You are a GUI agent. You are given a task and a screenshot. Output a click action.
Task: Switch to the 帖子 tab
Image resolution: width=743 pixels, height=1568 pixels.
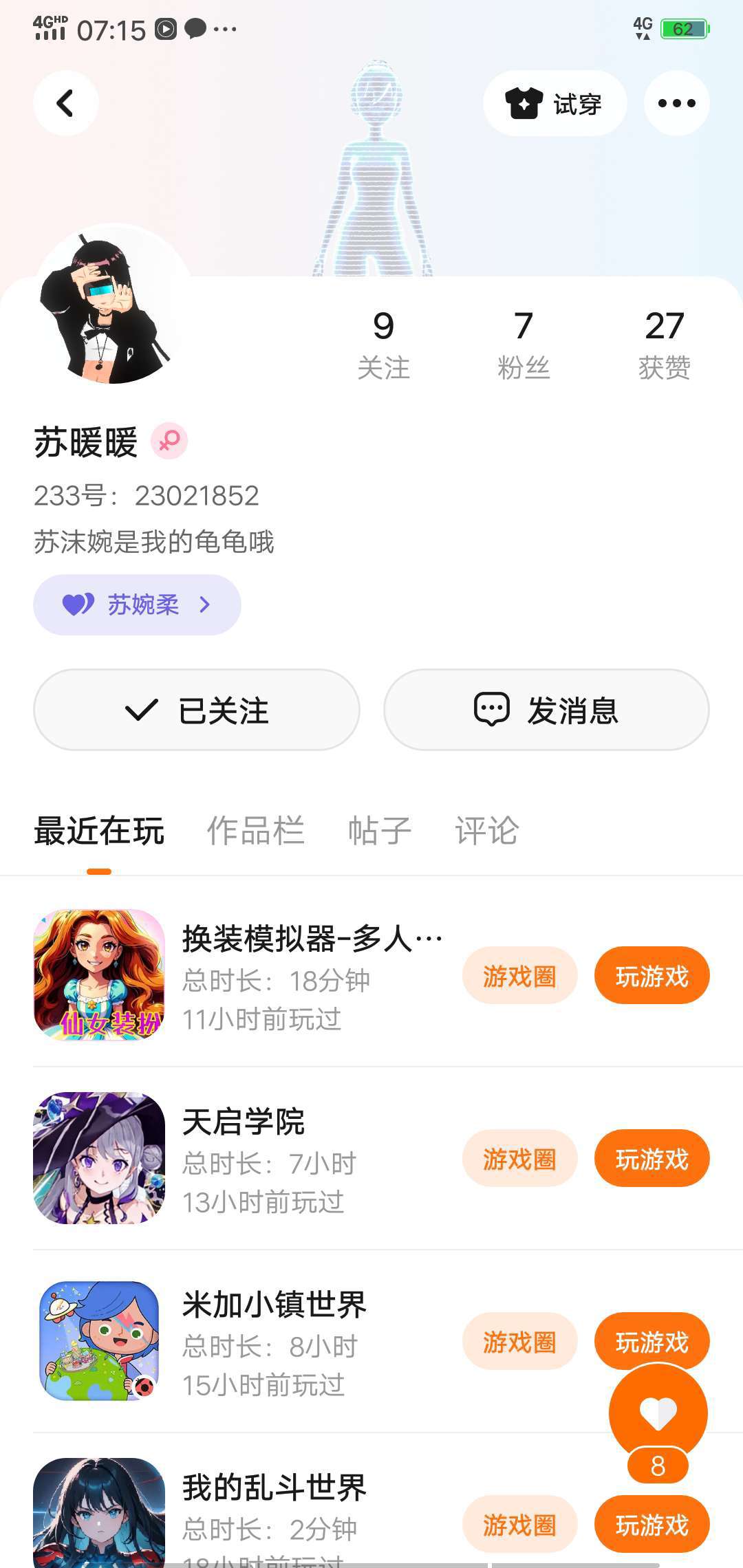point(379,831)
